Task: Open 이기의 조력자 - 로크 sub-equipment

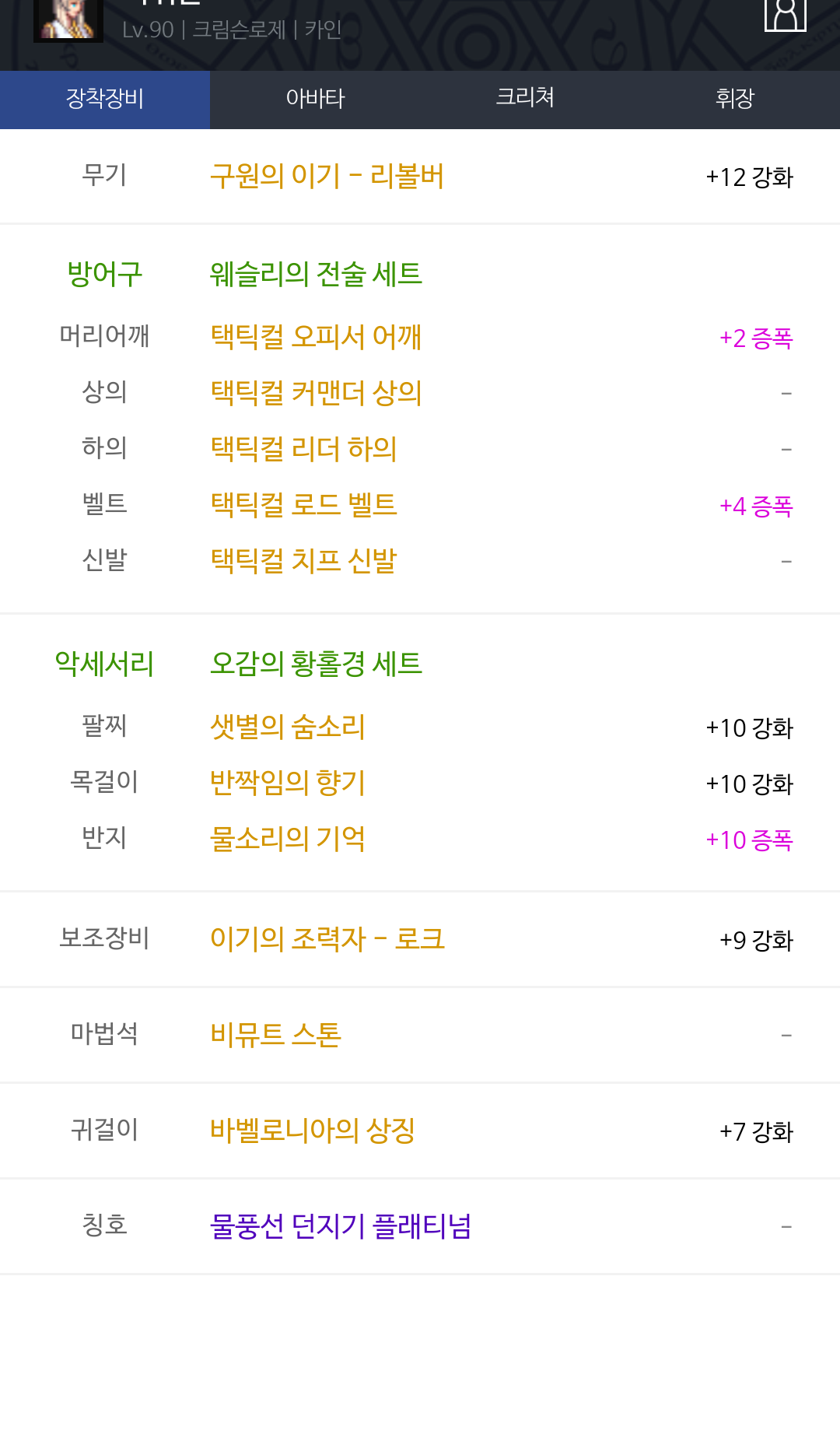Action: tap(327, 939)
